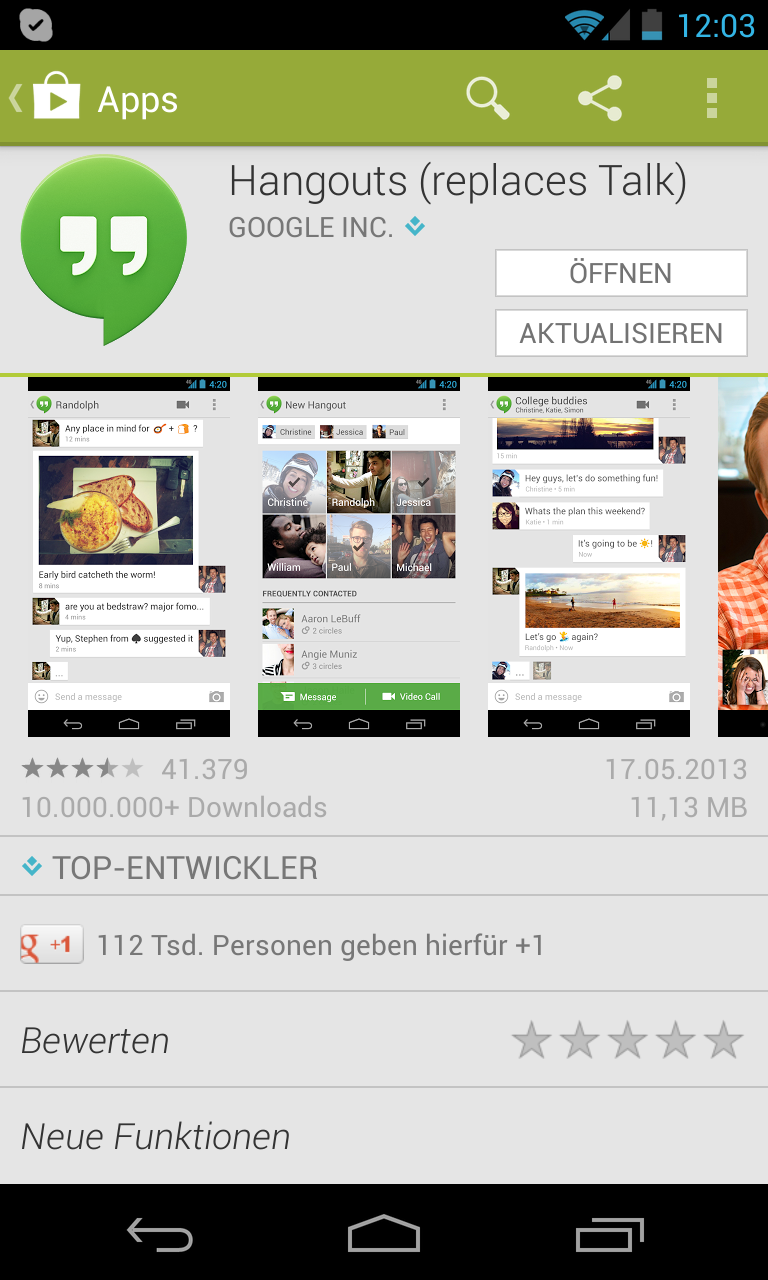Open the search magnifier icon
This screenshot has width=768, height=1280.
click(487, 98)
